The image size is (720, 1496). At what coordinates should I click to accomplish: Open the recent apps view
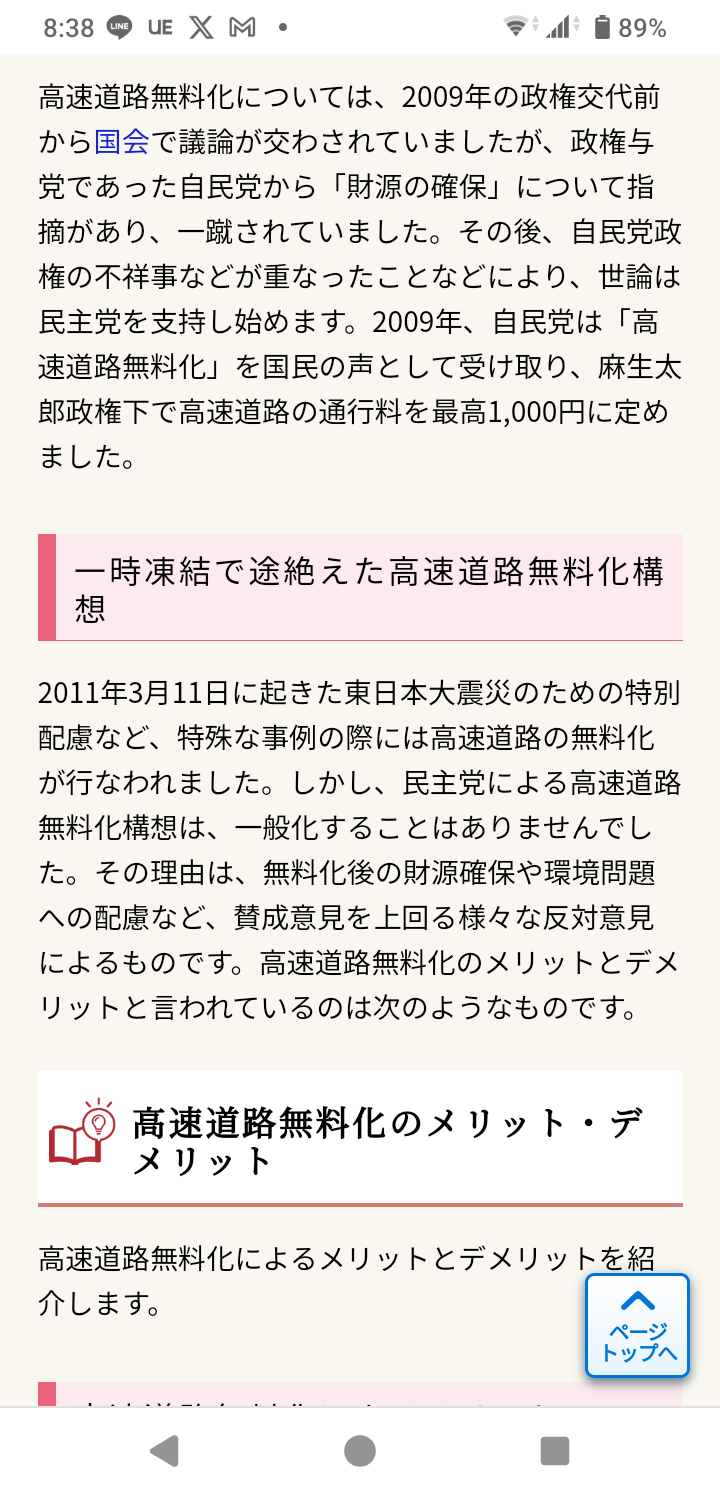click(554, 1450)
